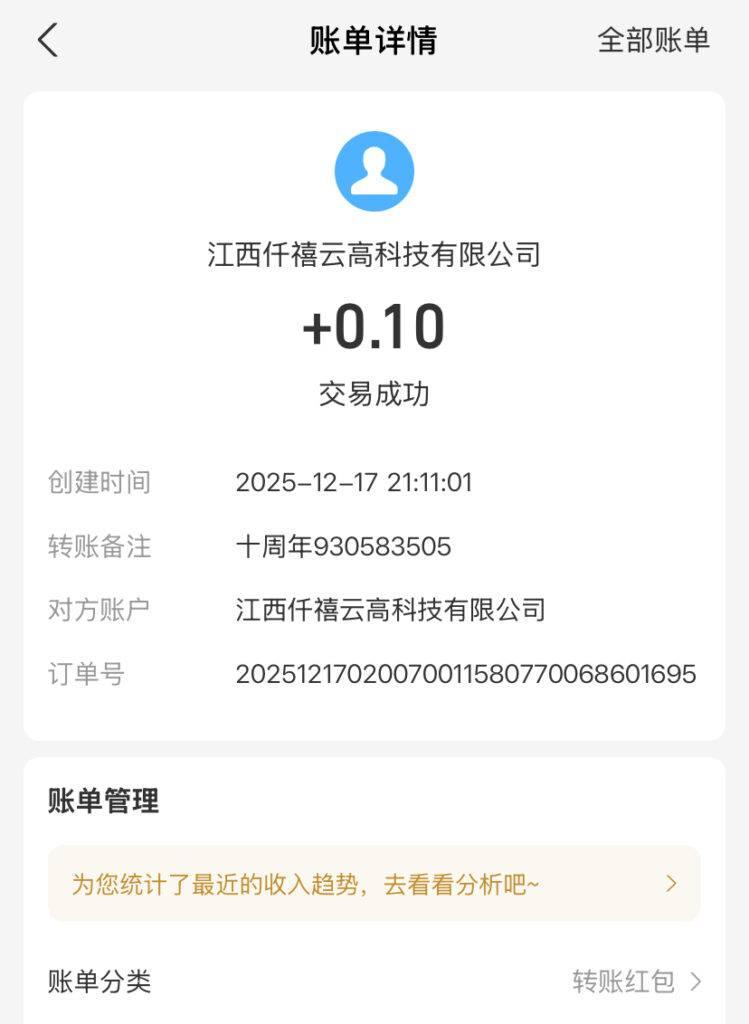Image resolution: width=749 pixels, height=1024 pixels.
Task: Change the 账单分类 category 转账红包
Action: (637, 981)
